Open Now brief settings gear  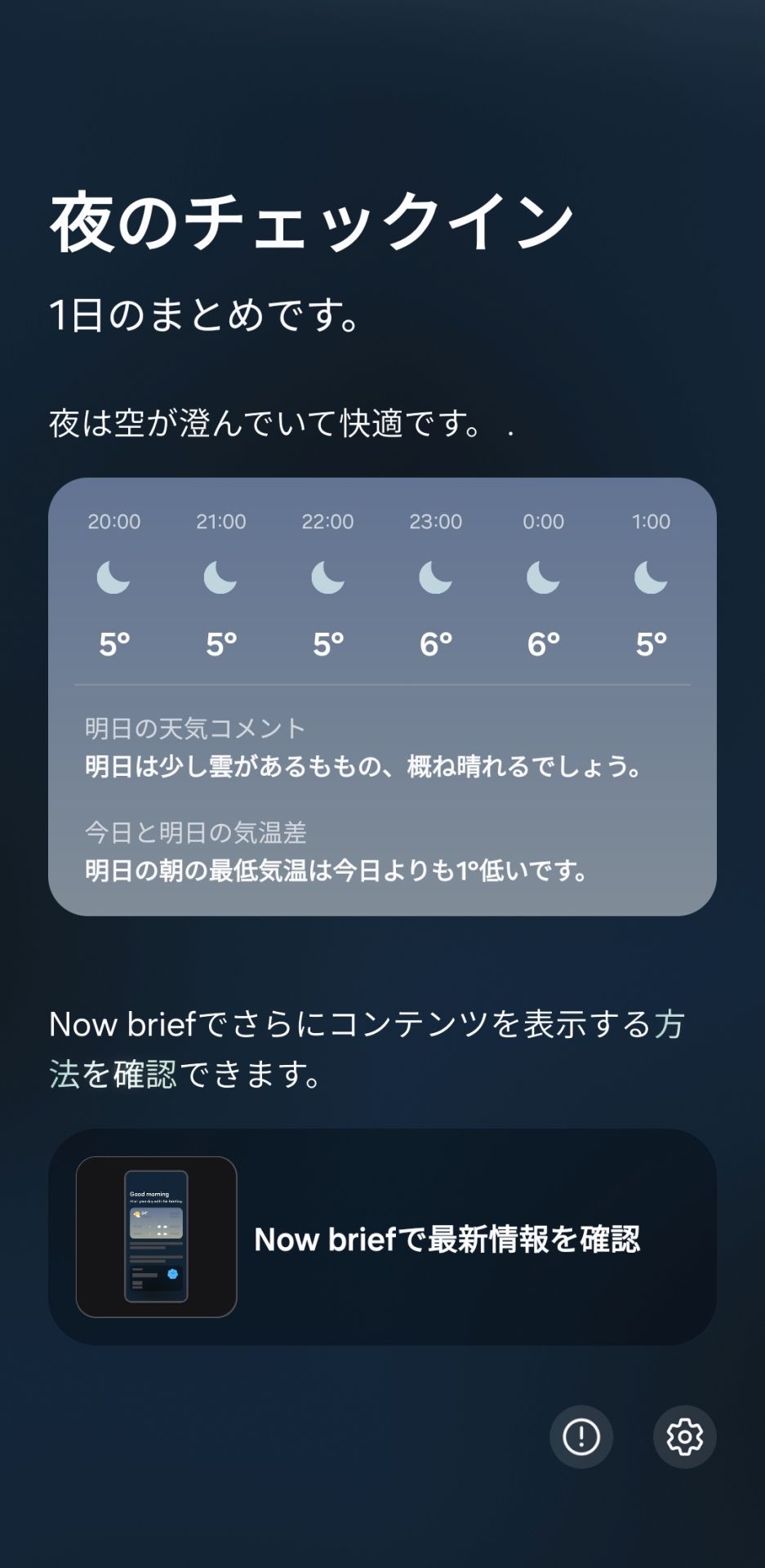pos(684,1437)
